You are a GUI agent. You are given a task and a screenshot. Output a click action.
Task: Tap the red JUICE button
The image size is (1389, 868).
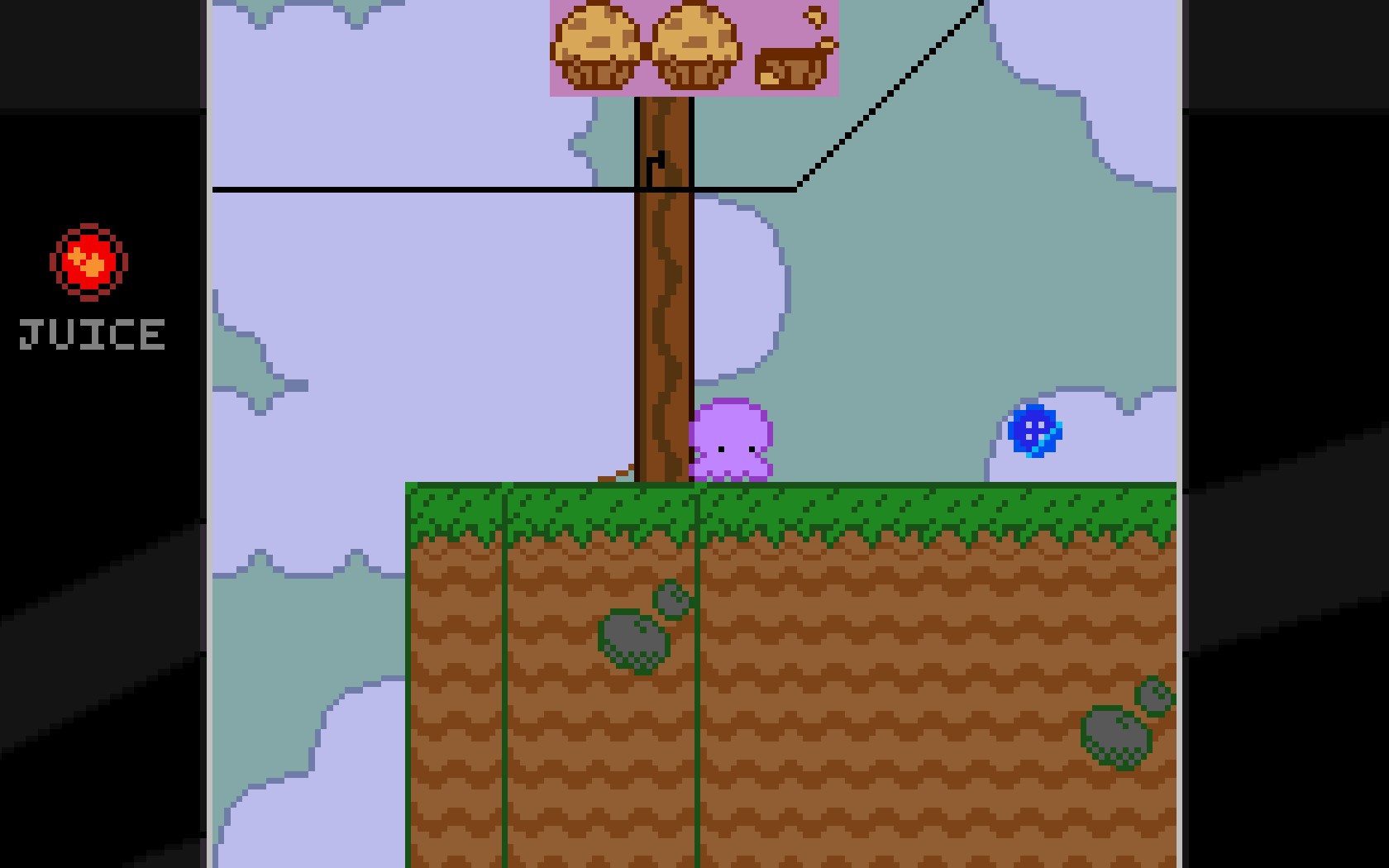pyautogui.click(x=89, y=263)
